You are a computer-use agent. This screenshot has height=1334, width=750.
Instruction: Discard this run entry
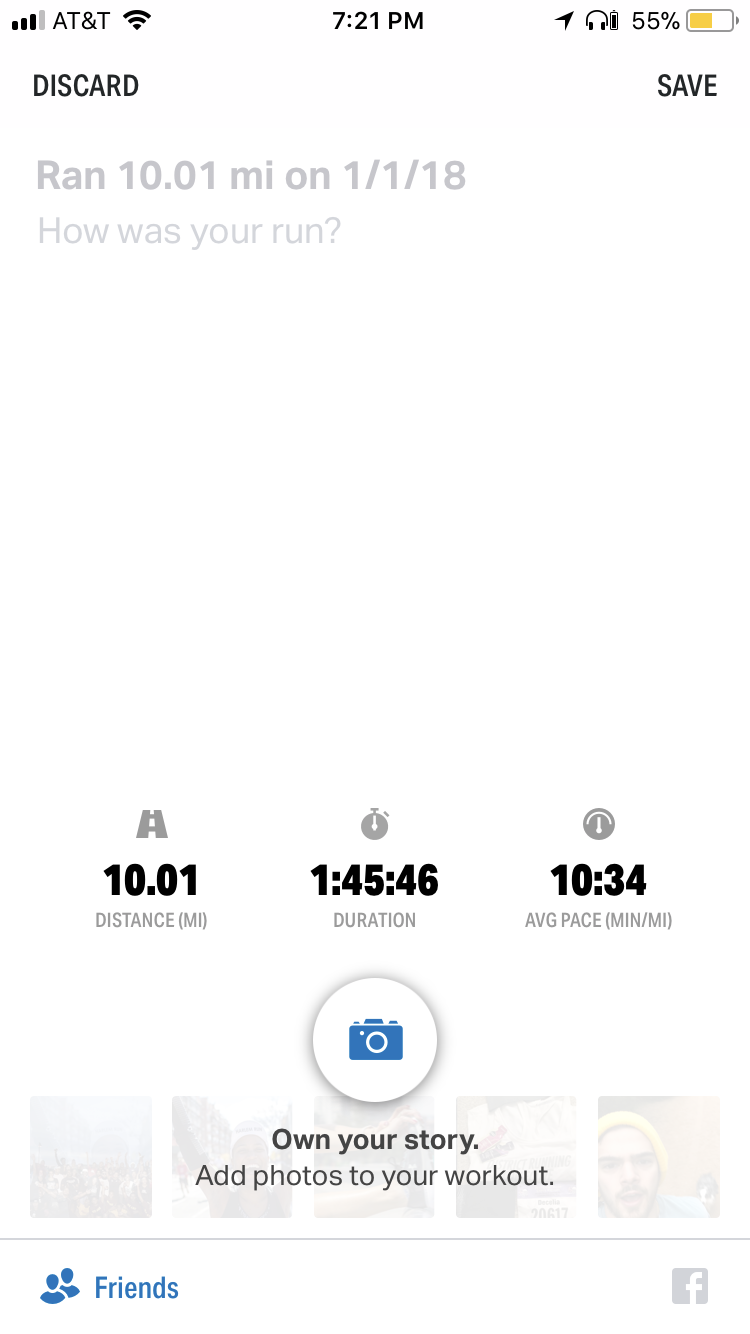pos(86,86)
